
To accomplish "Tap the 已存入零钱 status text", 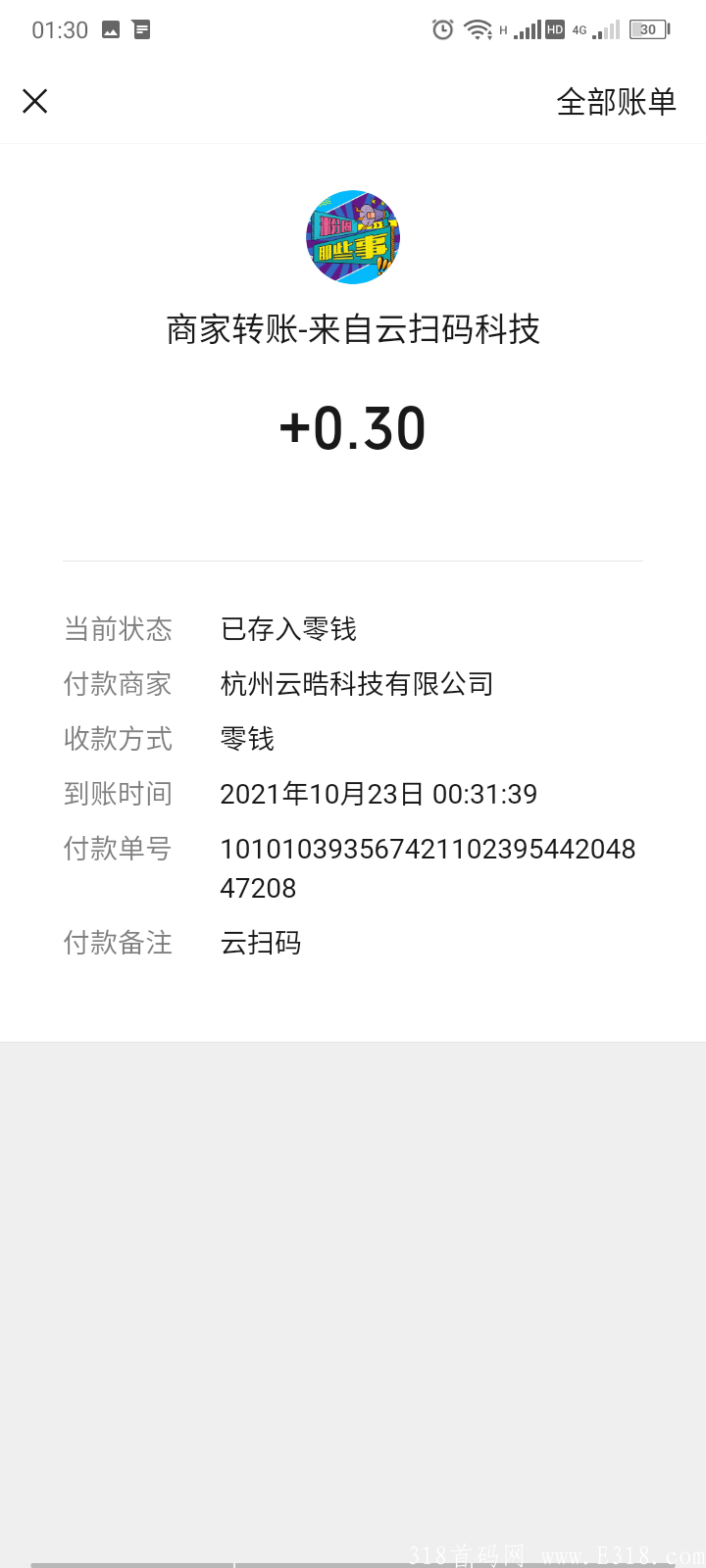I will tap(289, 629).
